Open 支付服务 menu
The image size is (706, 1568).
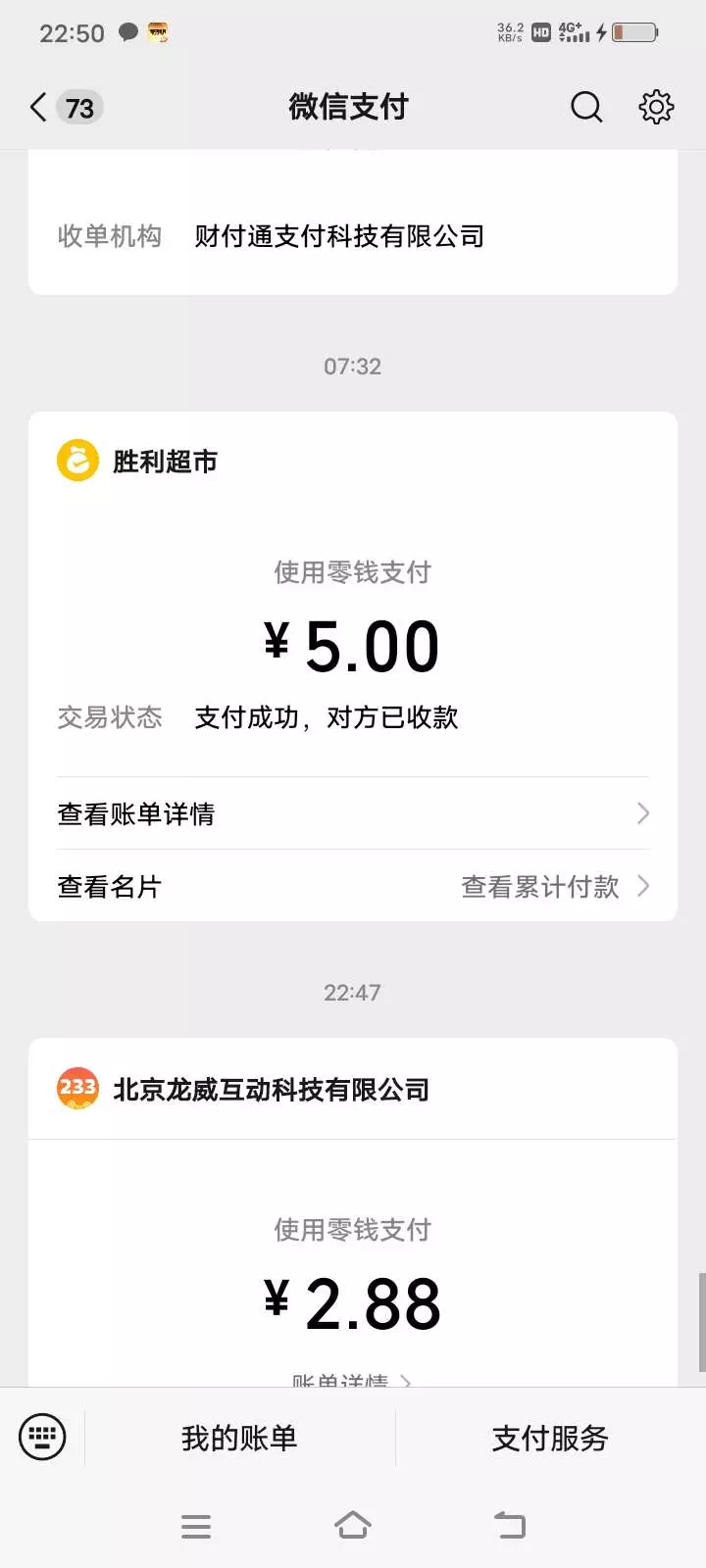tap(550, 1438)
